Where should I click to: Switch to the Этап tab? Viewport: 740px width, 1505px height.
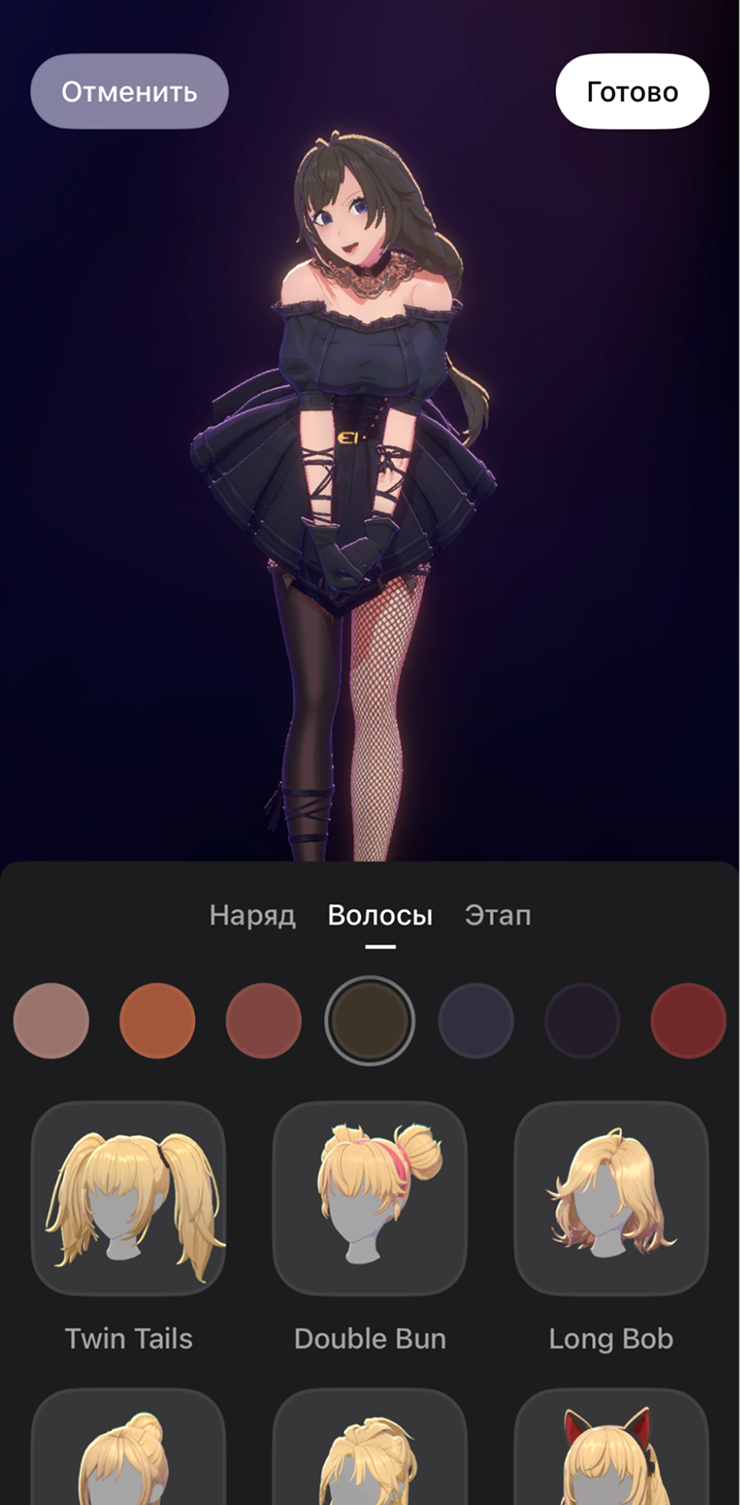click(497, 915)
